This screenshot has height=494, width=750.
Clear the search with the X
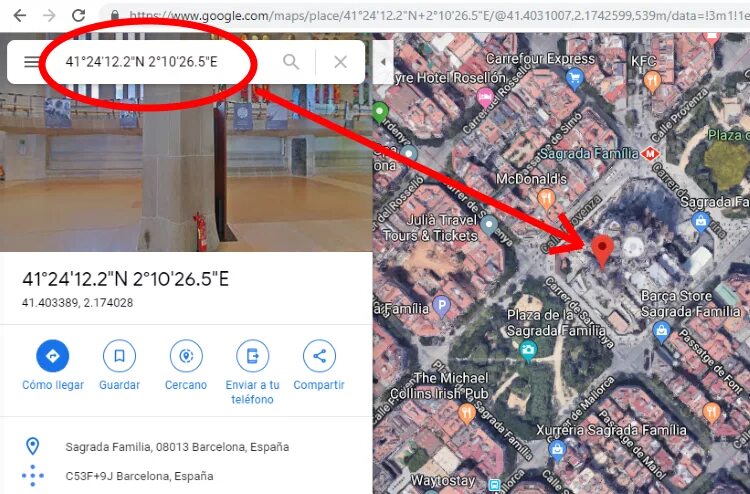[x=341, y=62]
